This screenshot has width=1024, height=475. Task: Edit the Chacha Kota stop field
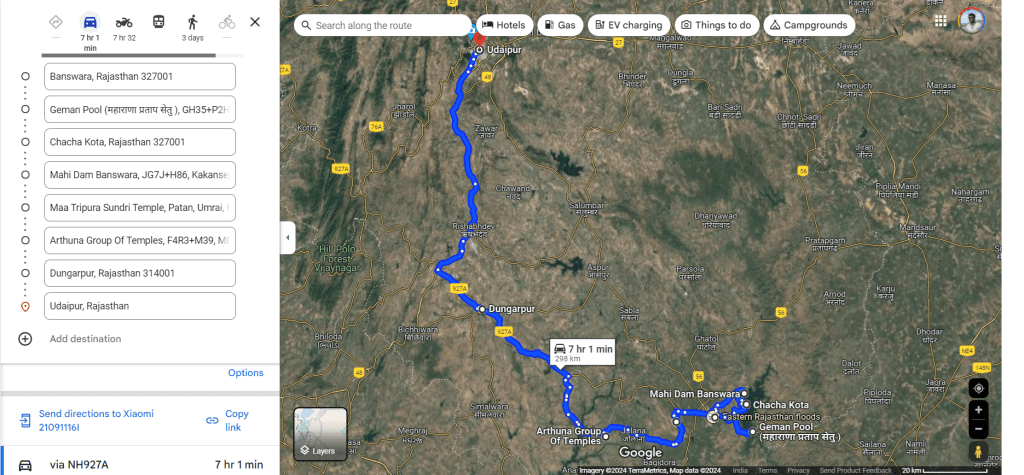(140, 142)
